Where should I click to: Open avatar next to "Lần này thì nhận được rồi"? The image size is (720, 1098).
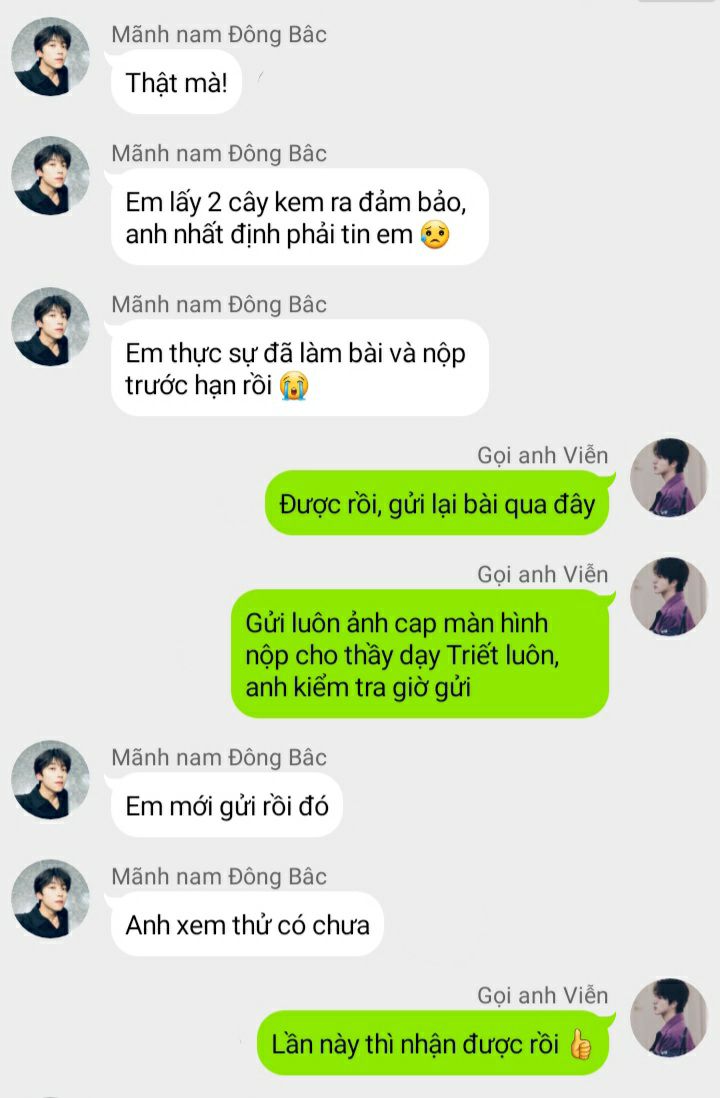[x=669, y=1017]
